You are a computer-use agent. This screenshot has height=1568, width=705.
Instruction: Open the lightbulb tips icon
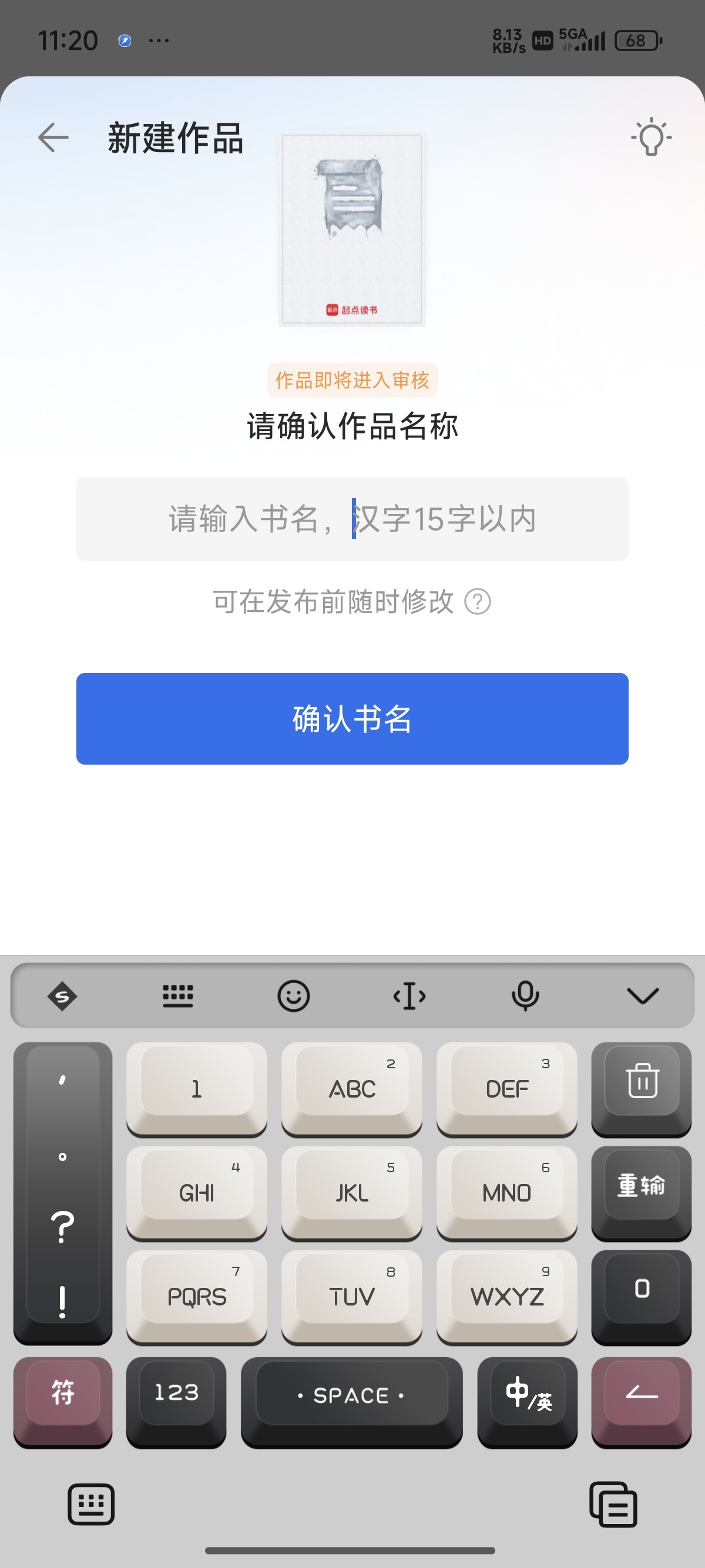click(651, 137)
